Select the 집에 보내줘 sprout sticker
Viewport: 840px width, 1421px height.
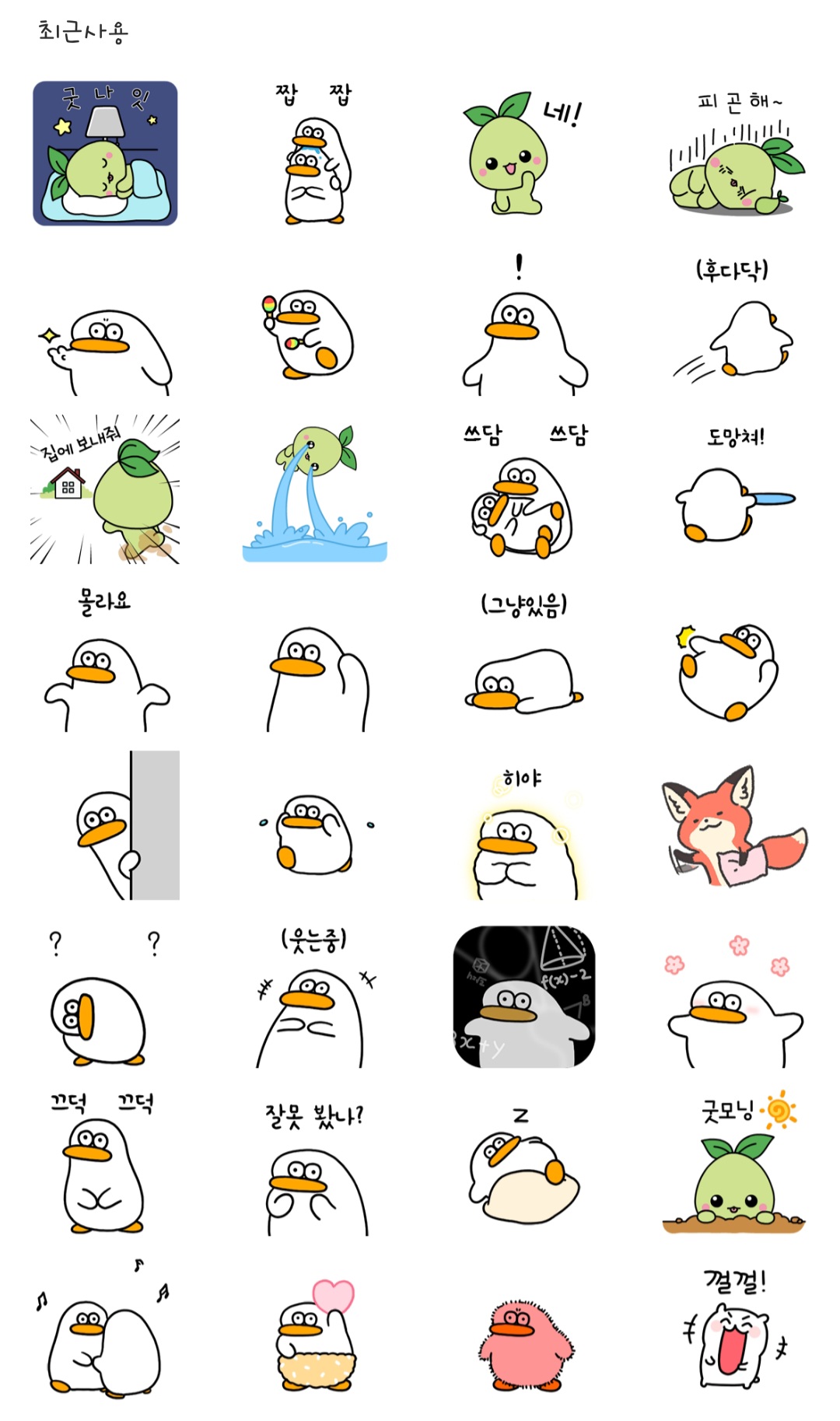pos(105,489)
